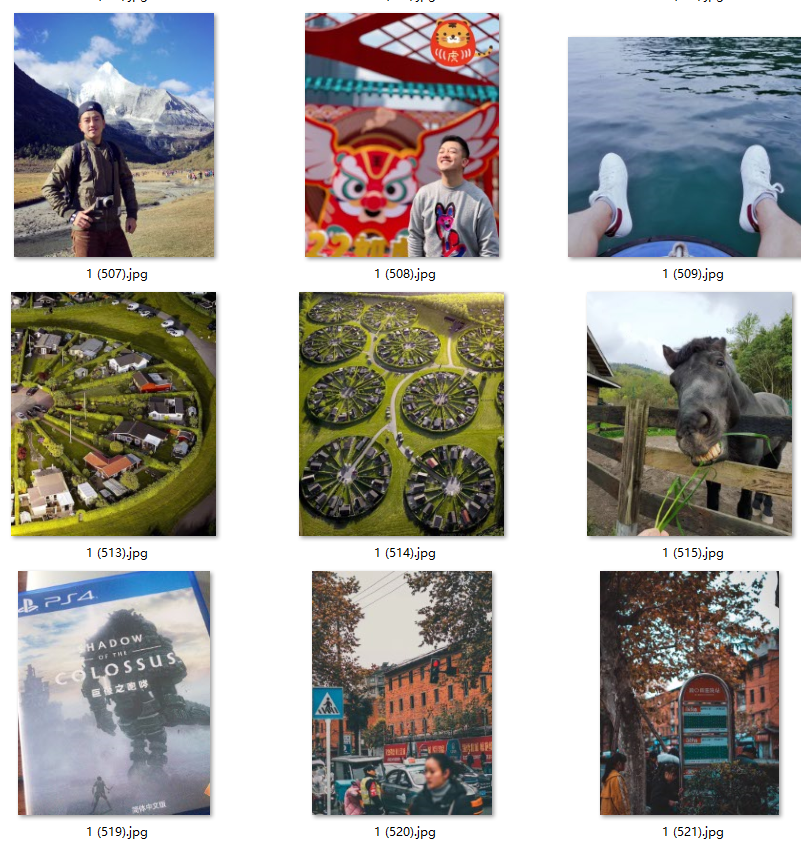The height and width of the screenshot is (843, 801).
Task: View the 1 (513).jpg aerial houses photo
Action: (x=113, y=414)
